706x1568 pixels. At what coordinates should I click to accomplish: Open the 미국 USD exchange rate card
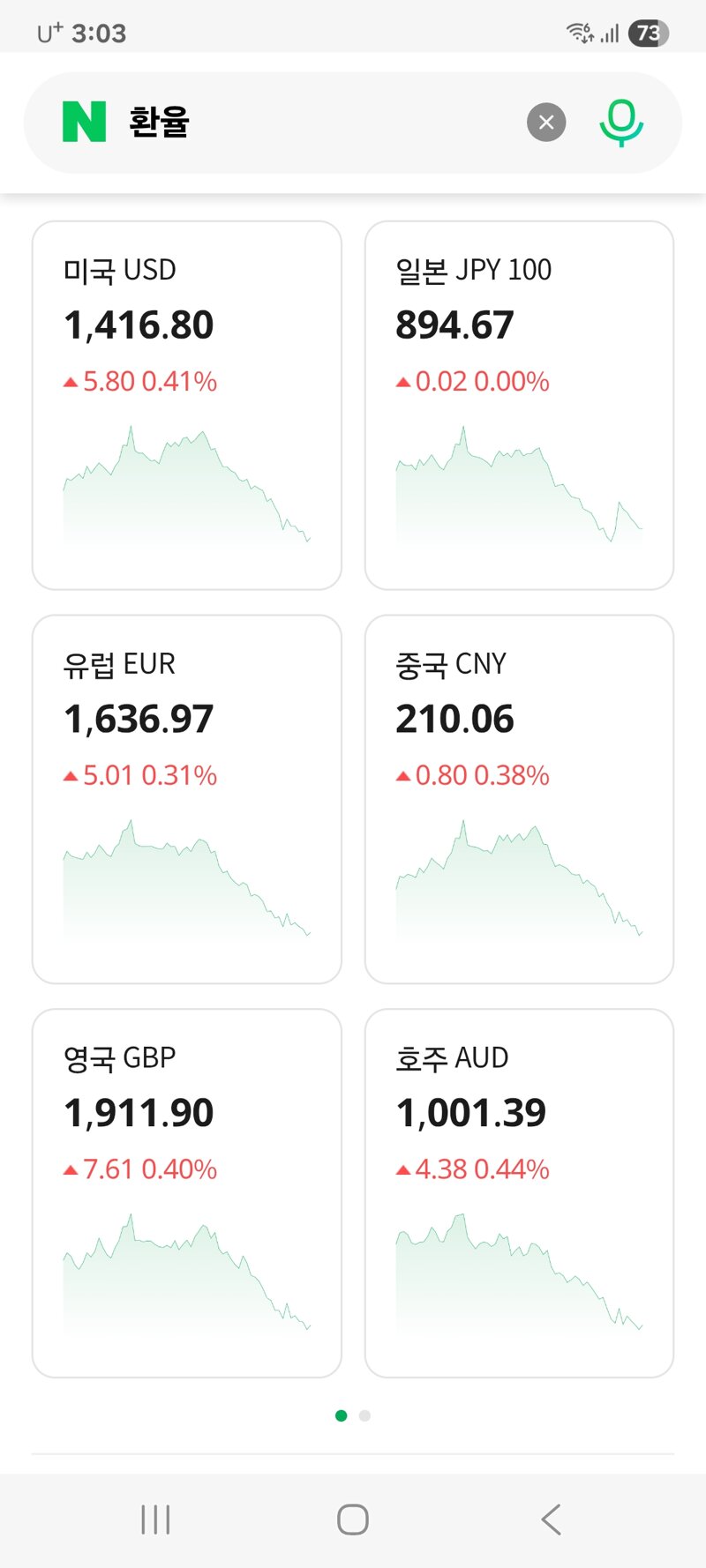[187, 405]
